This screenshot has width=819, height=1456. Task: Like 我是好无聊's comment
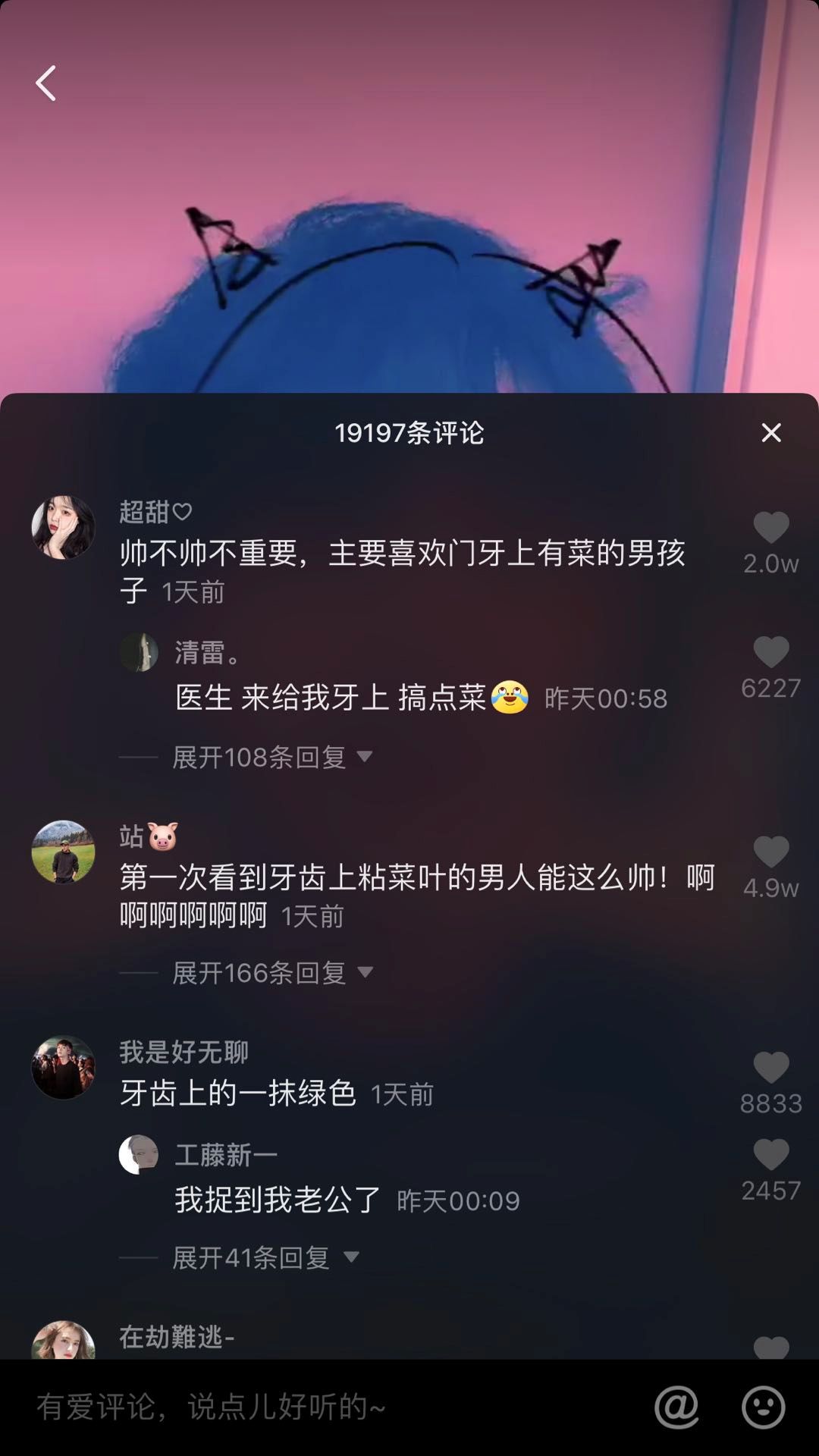(770, 1068)
